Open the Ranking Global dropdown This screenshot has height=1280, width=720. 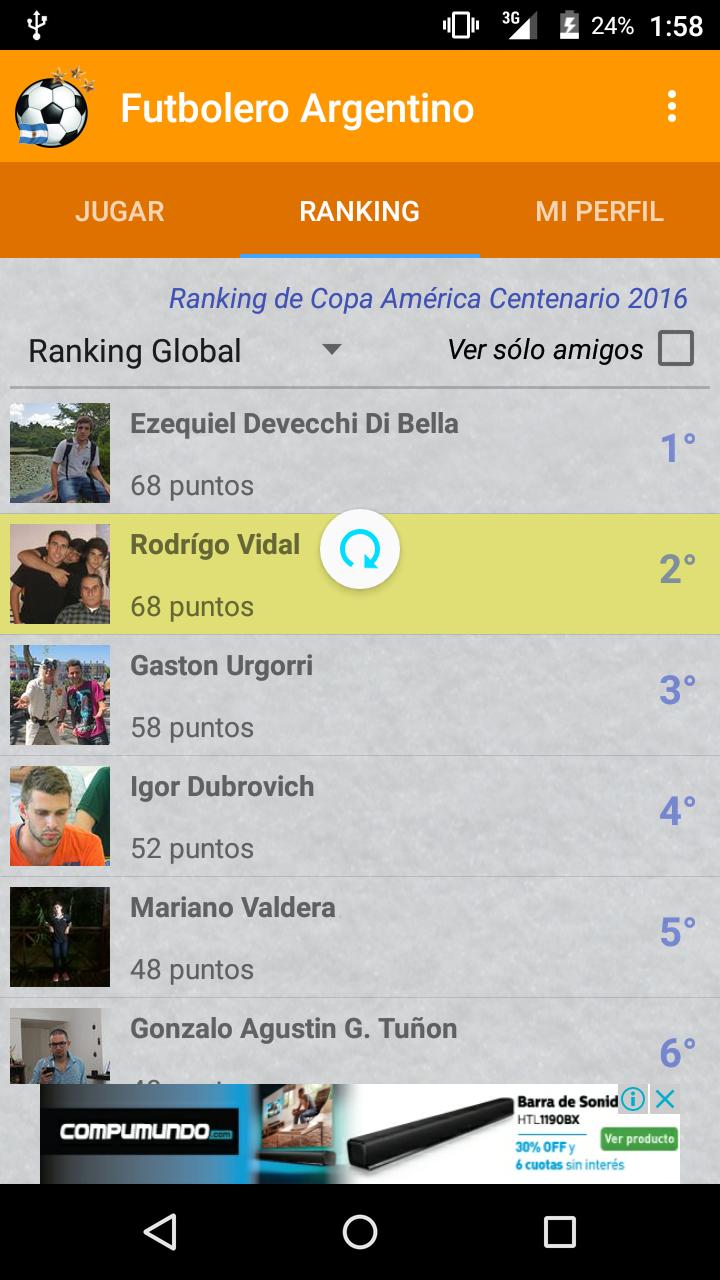[x=135, y=351]
